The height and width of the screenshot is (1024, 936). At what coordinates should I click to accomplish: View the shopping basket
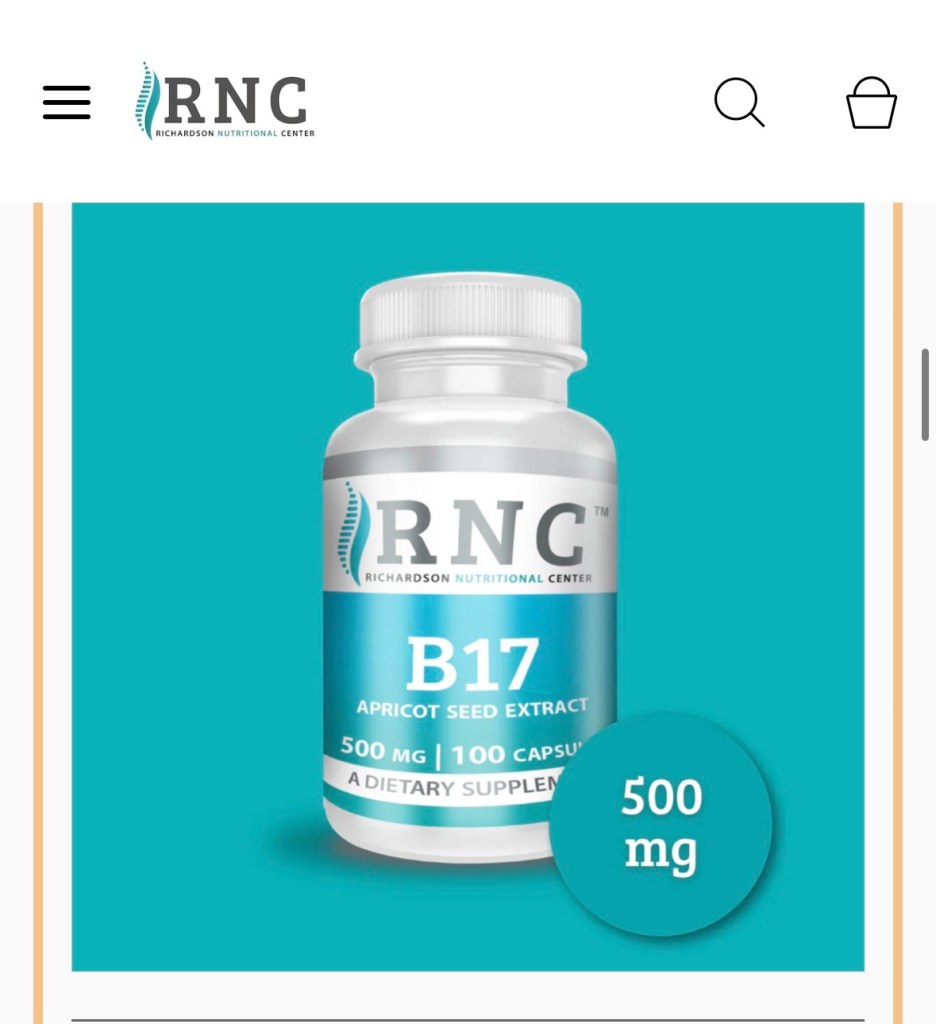click(871, 103)
